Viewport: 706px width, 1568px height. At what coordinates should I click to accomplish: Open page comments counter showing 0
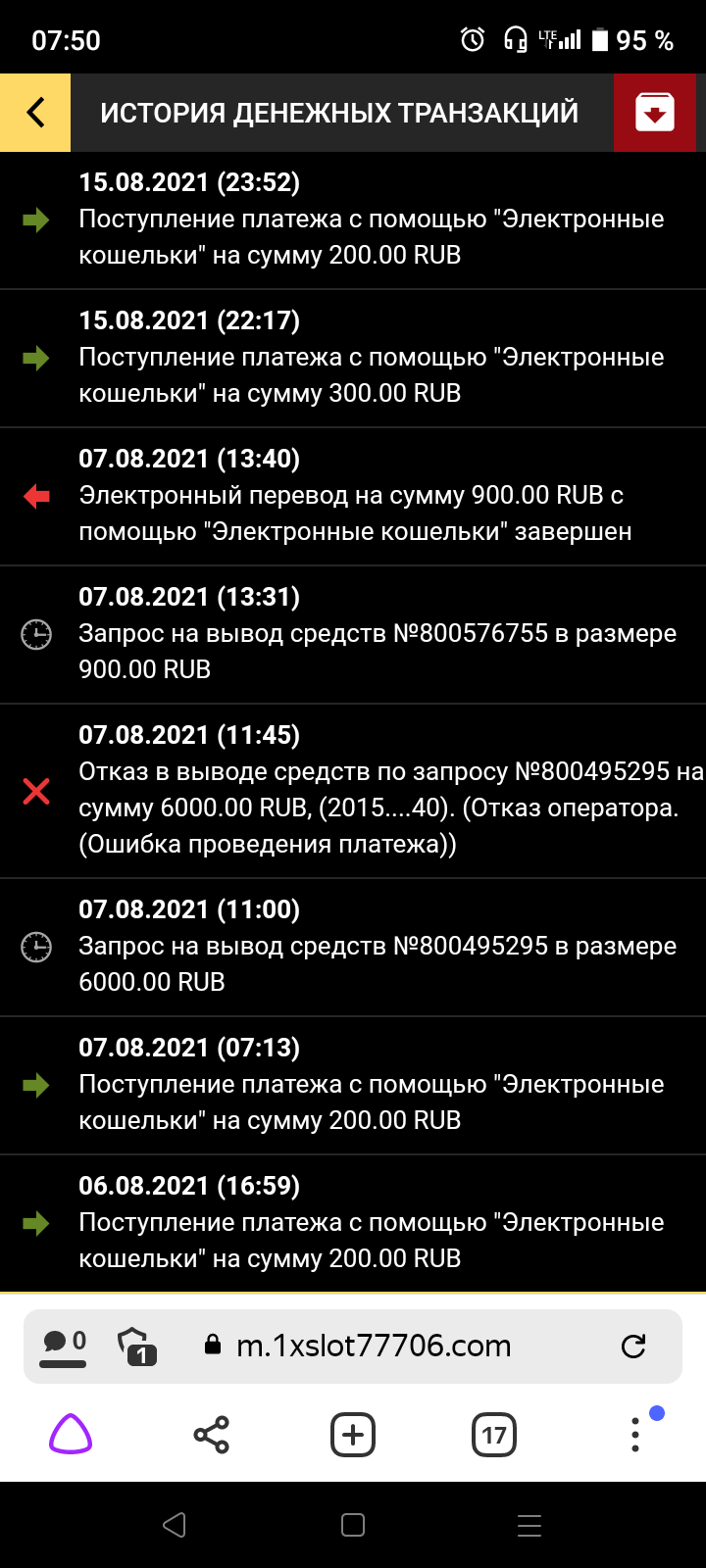click(65, 1345)
